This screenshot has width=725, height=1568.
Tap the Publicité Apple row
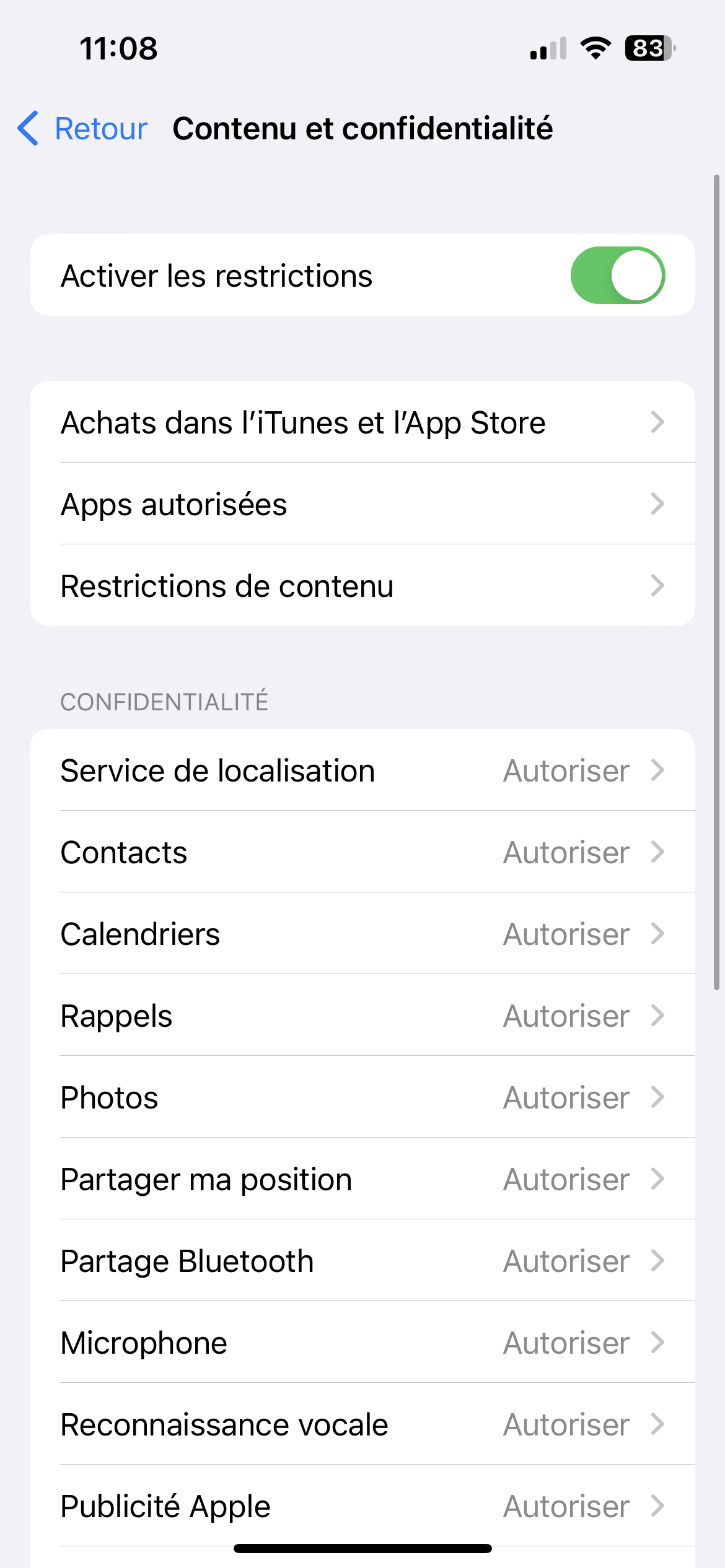362,1506
